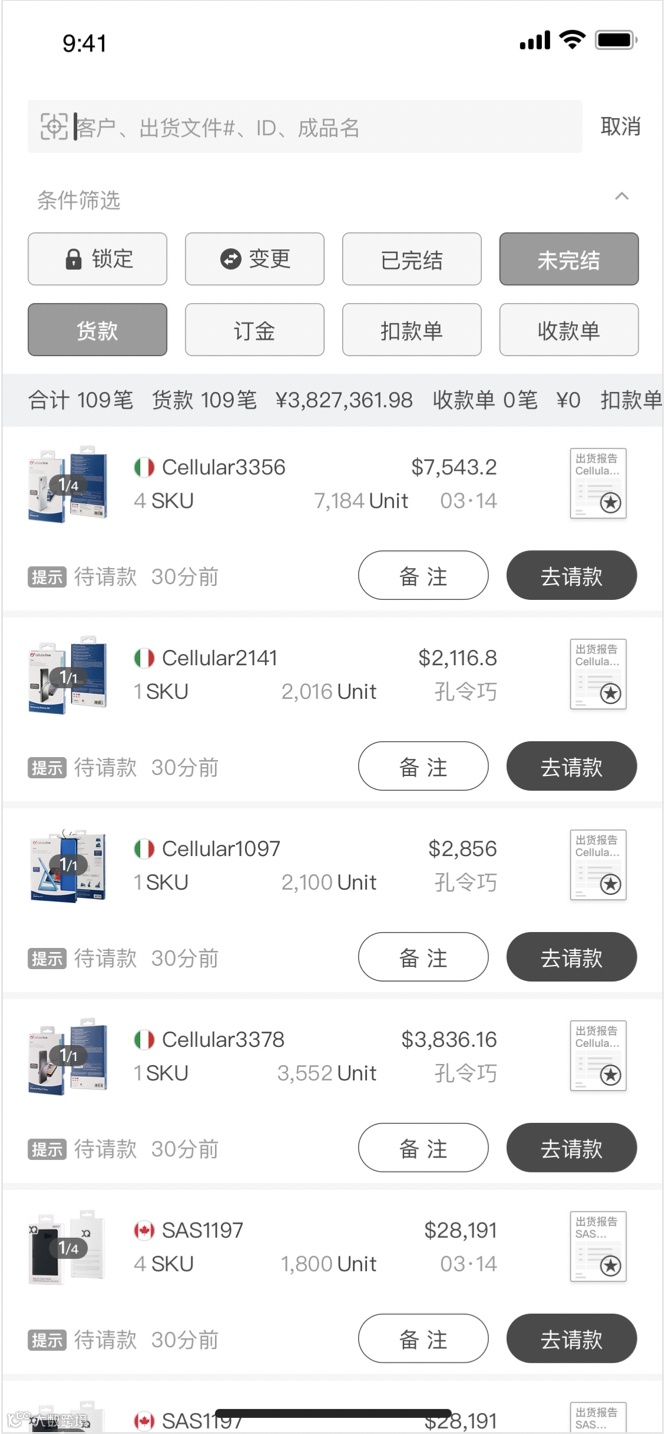The image size is (664, 1434).
Task: View the 出货报告 for Cellular2141
Action: 598,675
